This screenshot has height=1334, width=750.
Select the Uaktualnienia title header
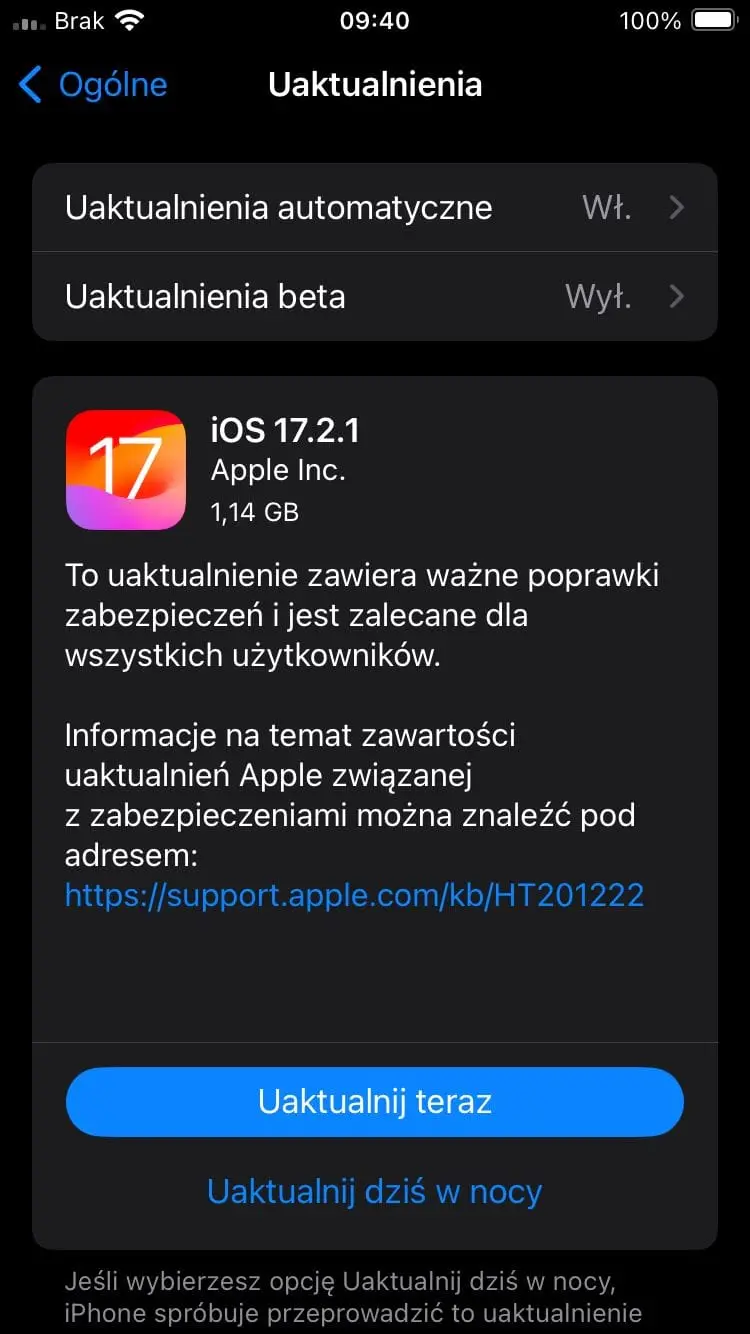[x=375, y=85]
